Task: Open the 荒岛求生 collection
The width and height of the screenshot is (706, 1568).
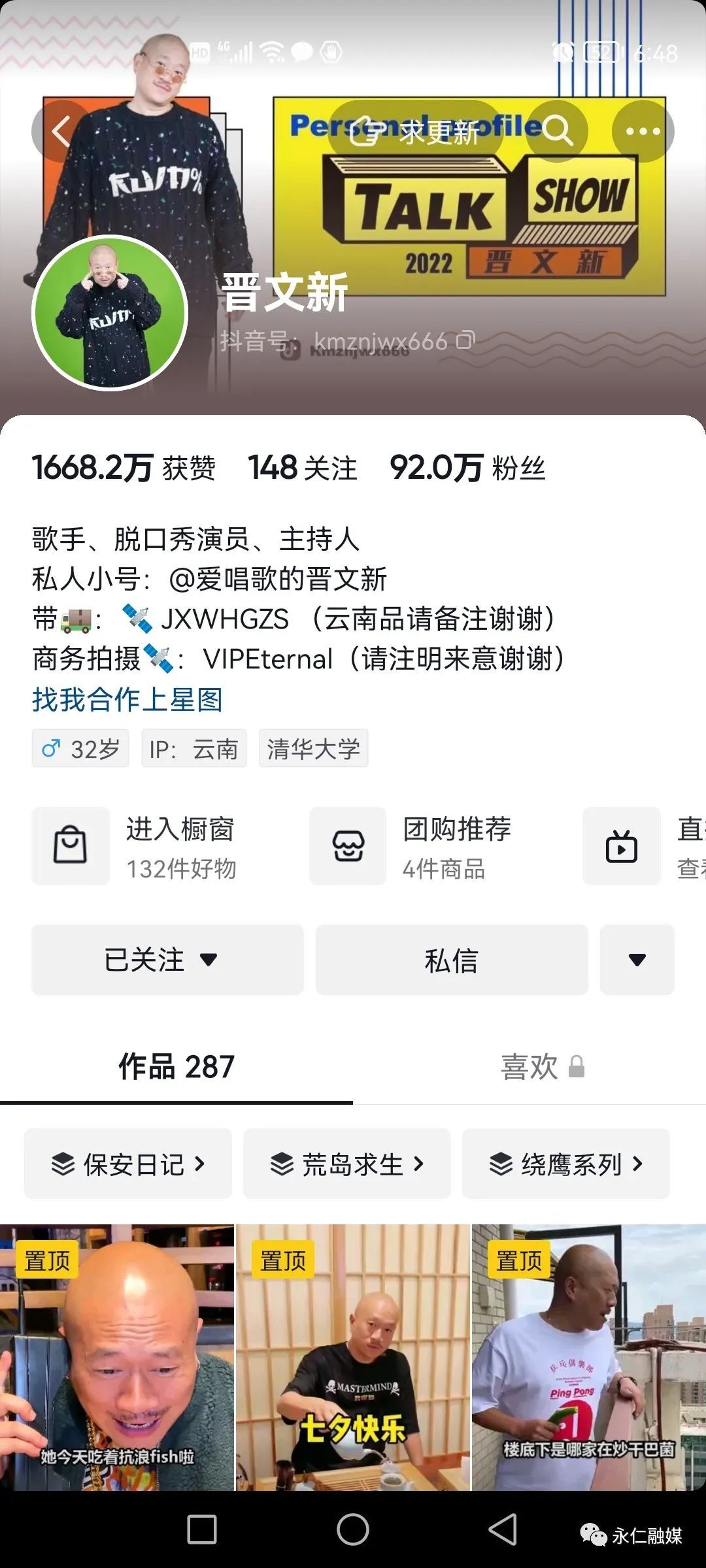Action: coord(347,1164)
